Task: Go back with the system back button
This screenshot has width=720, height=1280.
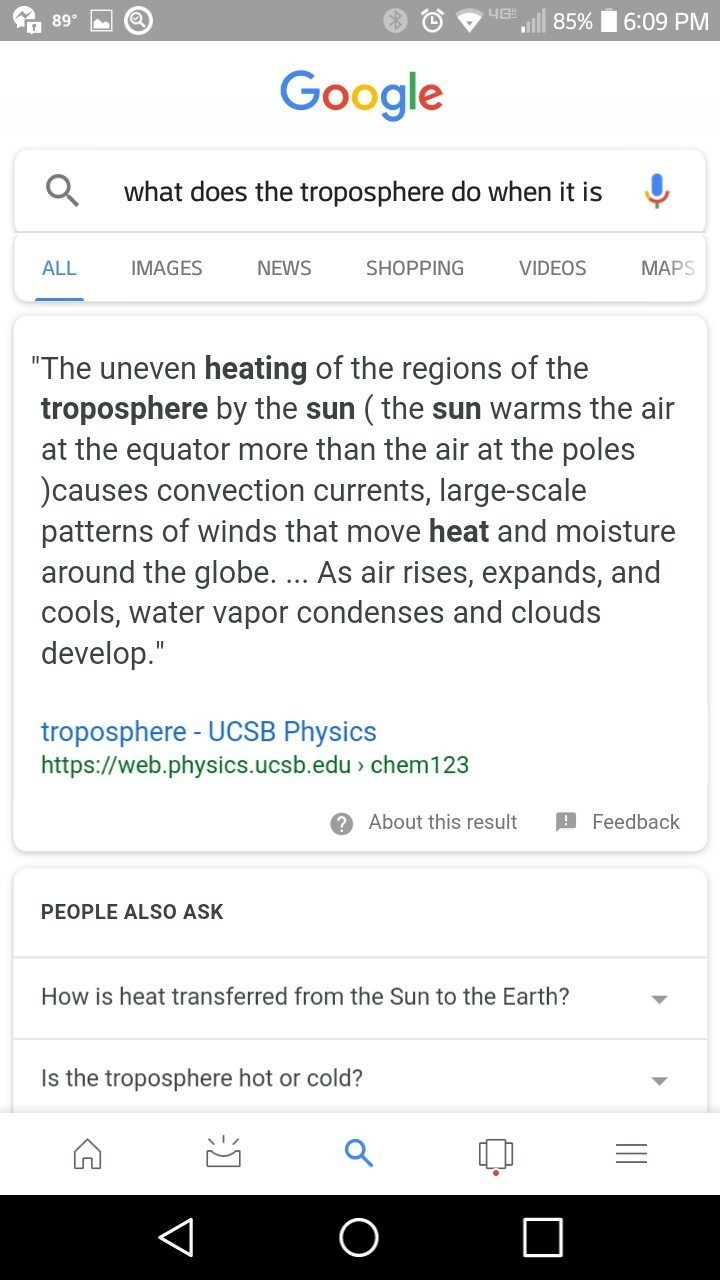Action: click(x=176, y=1237)
